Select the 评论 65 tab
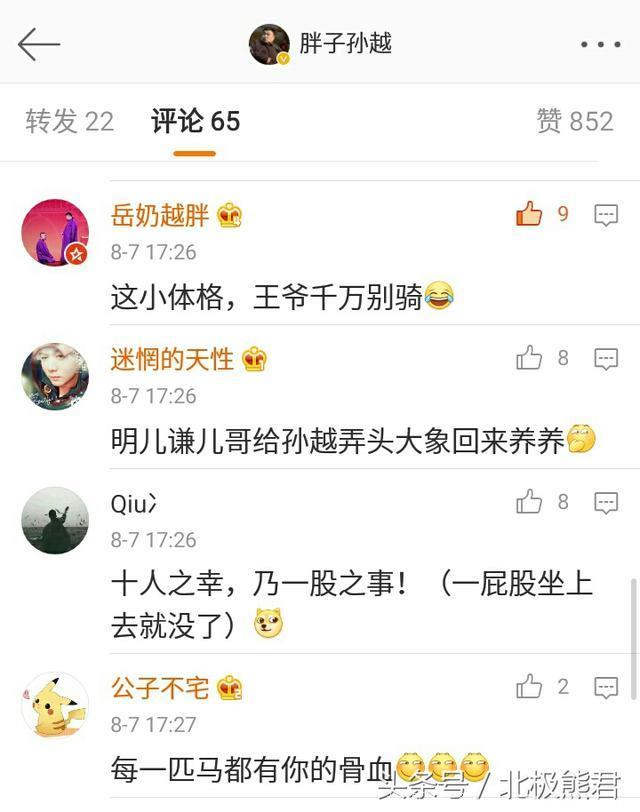The image size is (640, 812). click(195, 121)
